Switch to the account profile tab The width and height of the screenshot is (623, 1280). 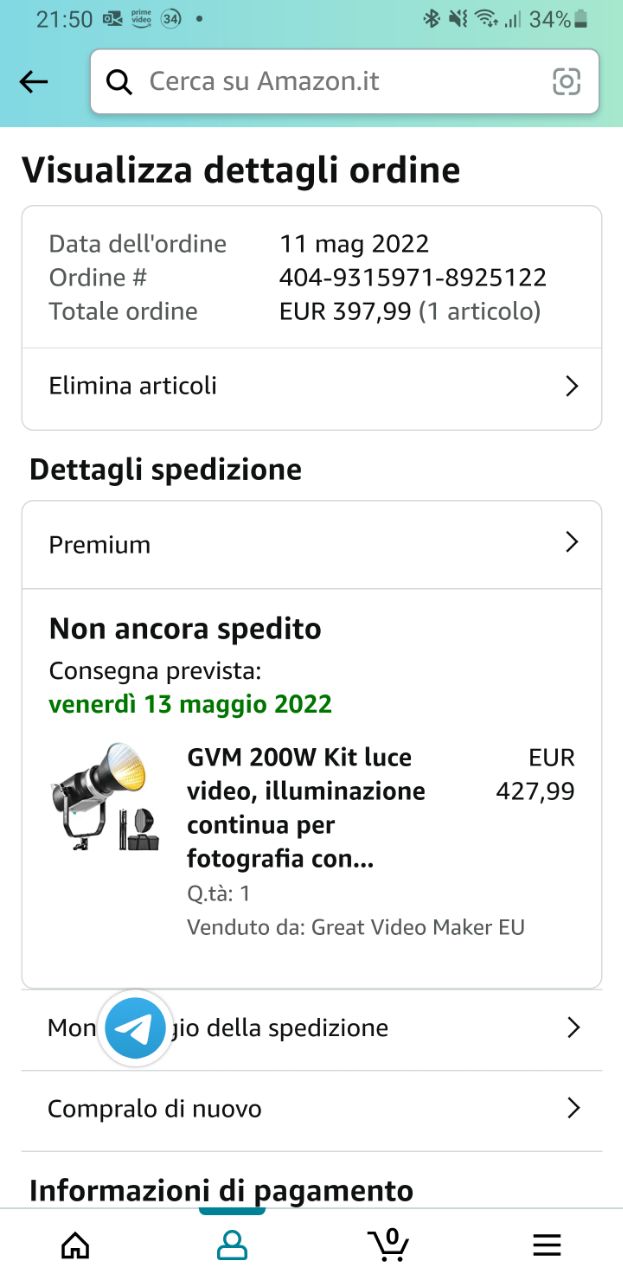[x=232, y=1244]
